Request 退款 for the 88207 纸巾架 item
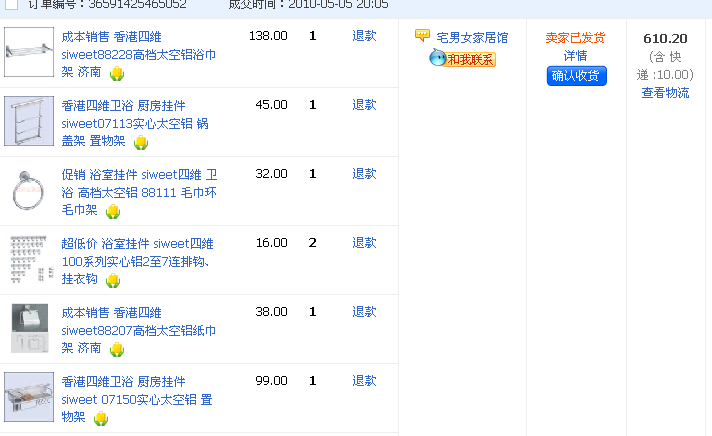 (x=364, y=312)
